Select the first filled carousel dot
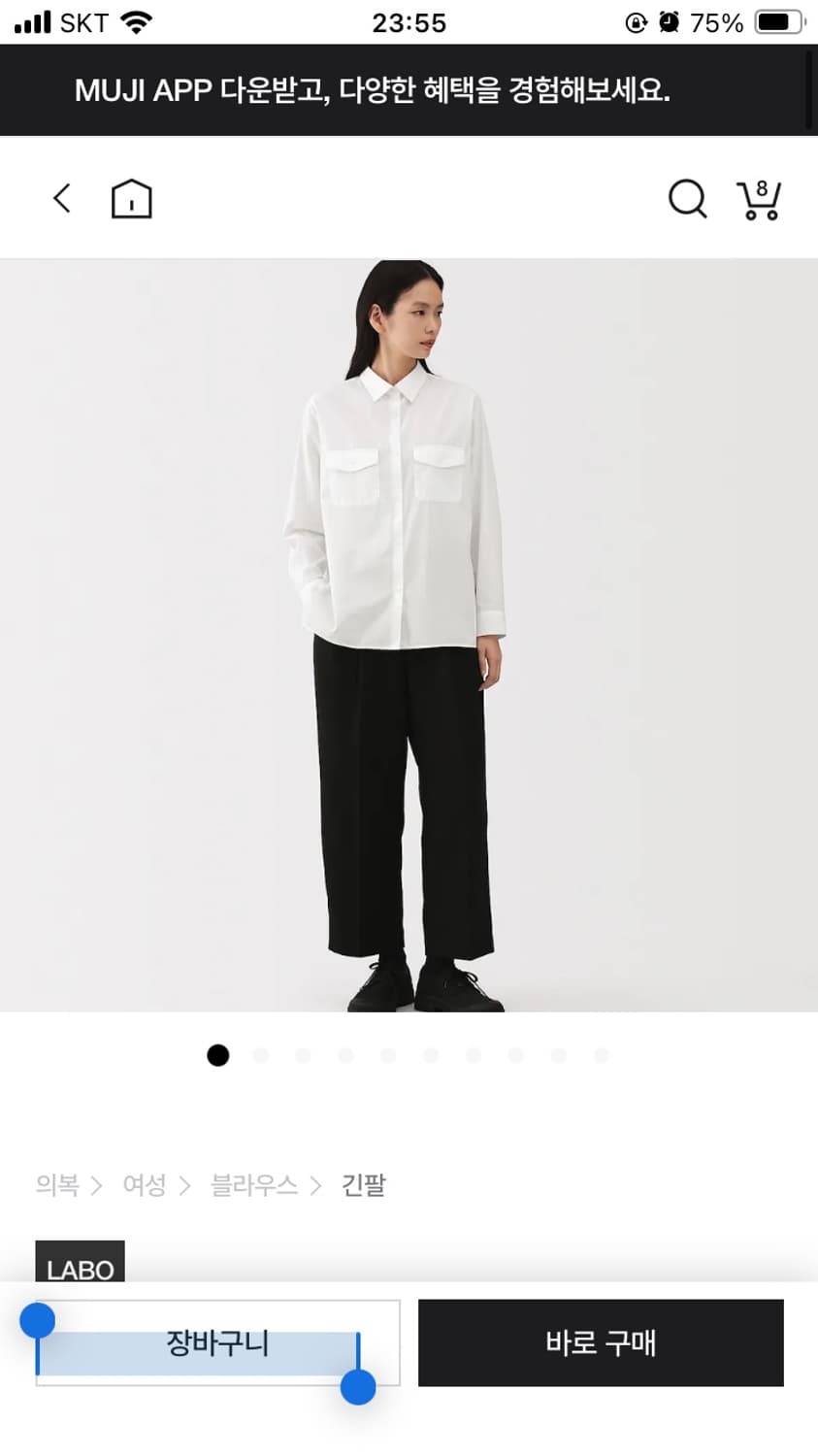Viewport: 818px width, 1456px height. [217, 1055]
